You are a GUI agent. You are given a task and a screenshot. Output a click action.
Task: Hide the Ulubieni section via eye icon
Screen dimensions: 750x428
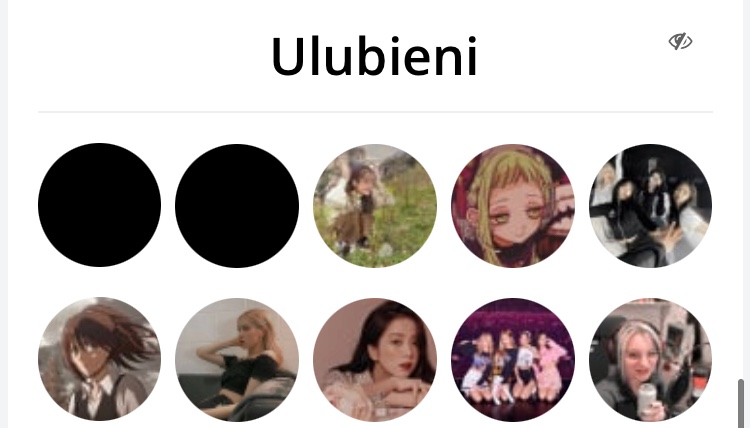click(680, 41)
